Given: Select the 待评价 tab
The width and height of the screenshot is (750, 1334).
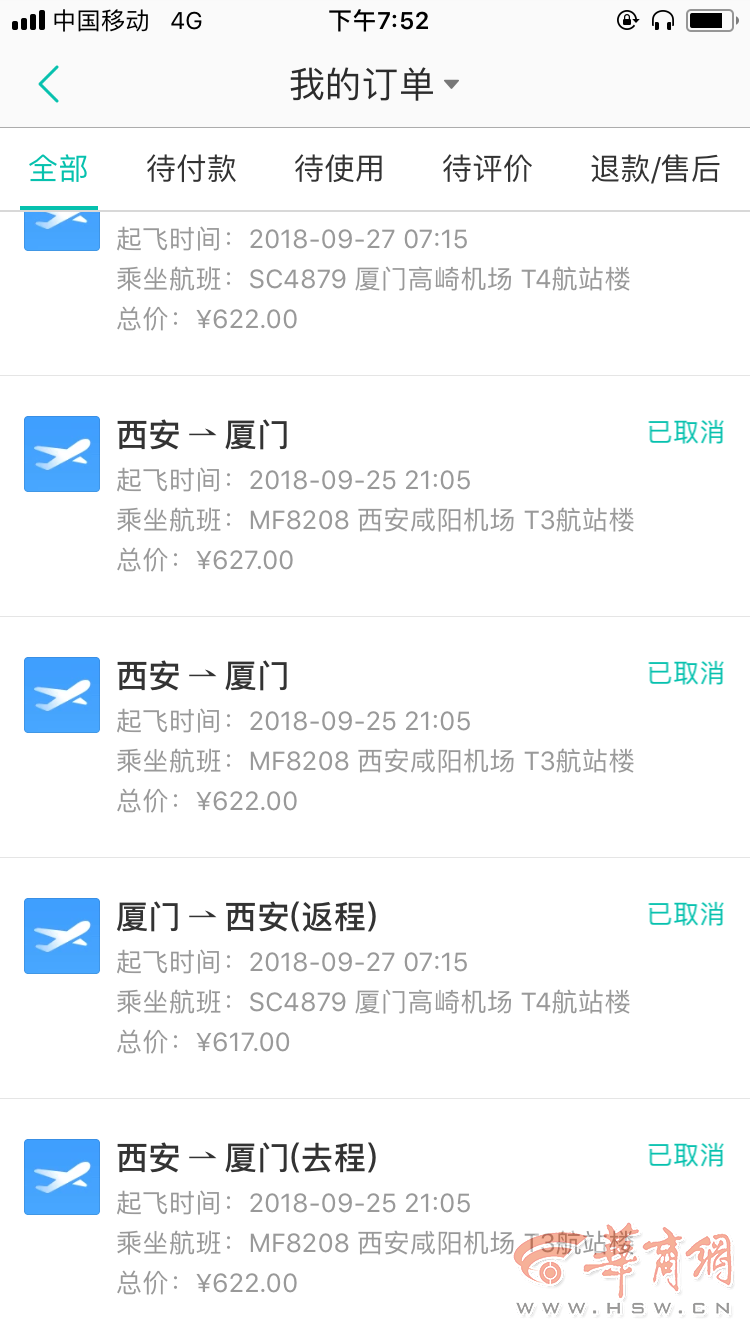Looking at the screenshot, I should point(487,169).
